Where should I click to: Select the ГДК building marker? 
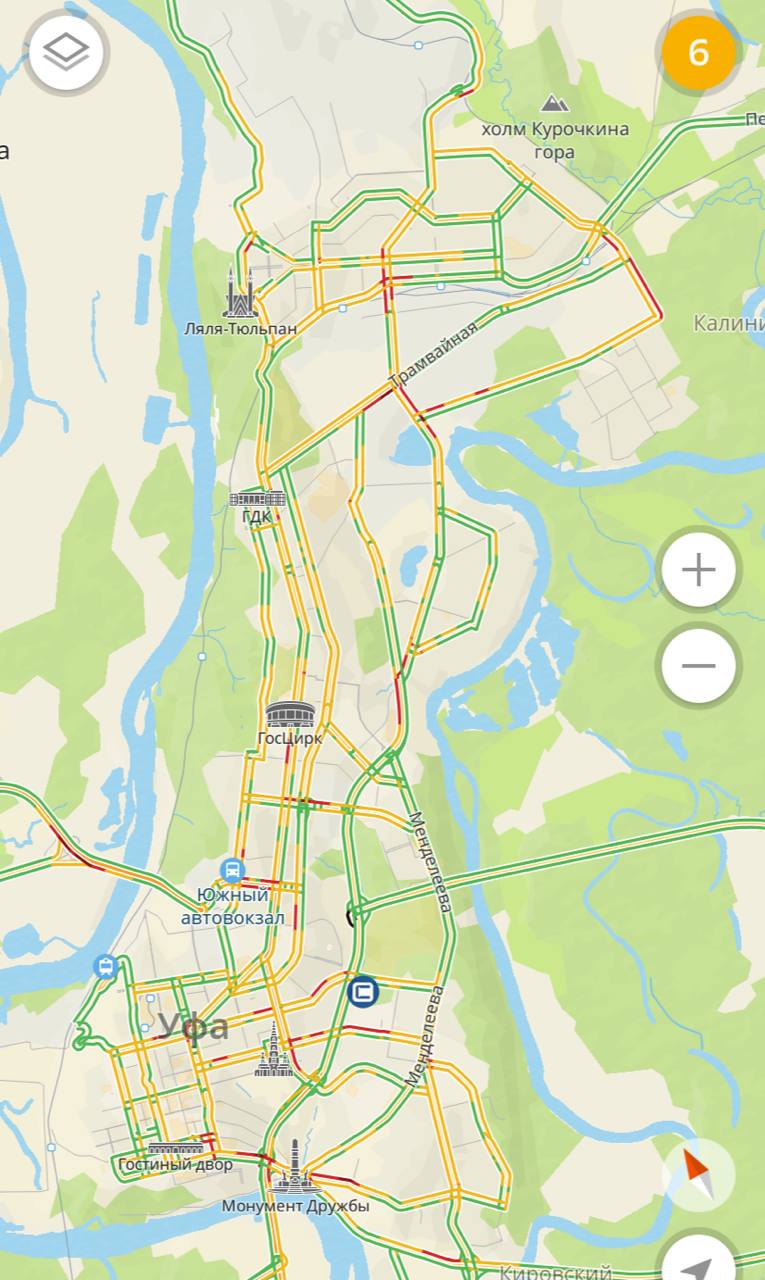(257, 498)
